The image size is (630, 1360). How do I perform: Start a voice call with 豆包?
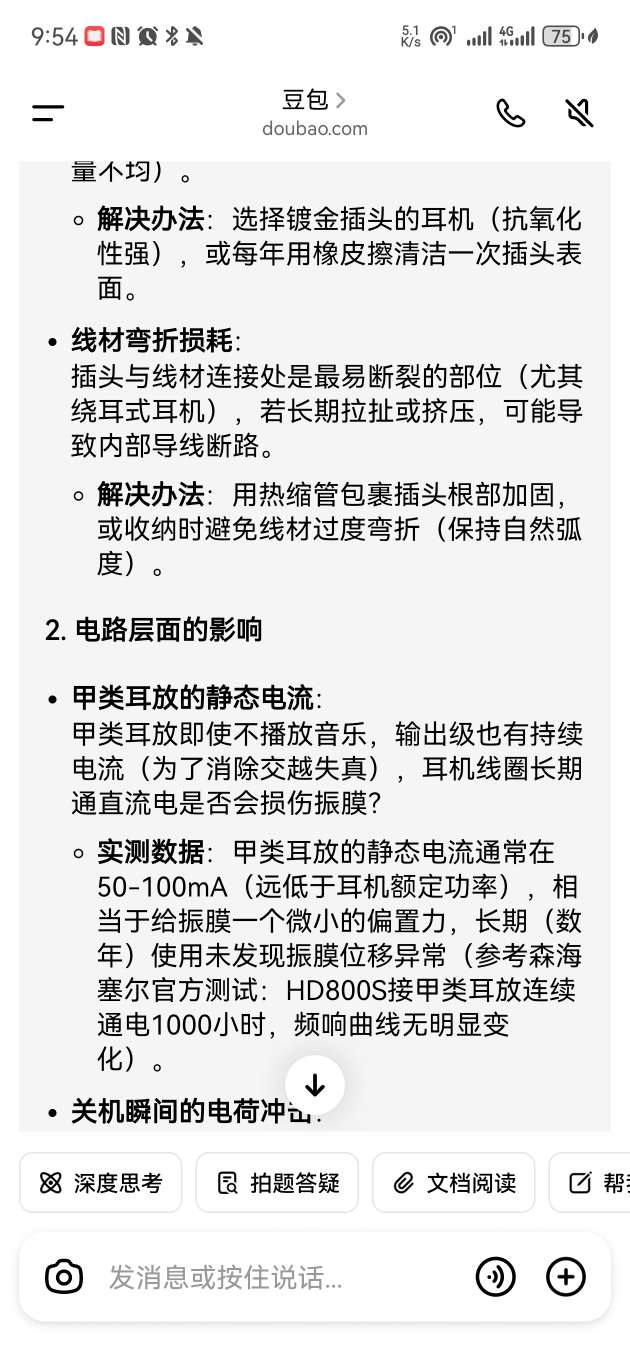pyautogui.click(x=511, y=113)
